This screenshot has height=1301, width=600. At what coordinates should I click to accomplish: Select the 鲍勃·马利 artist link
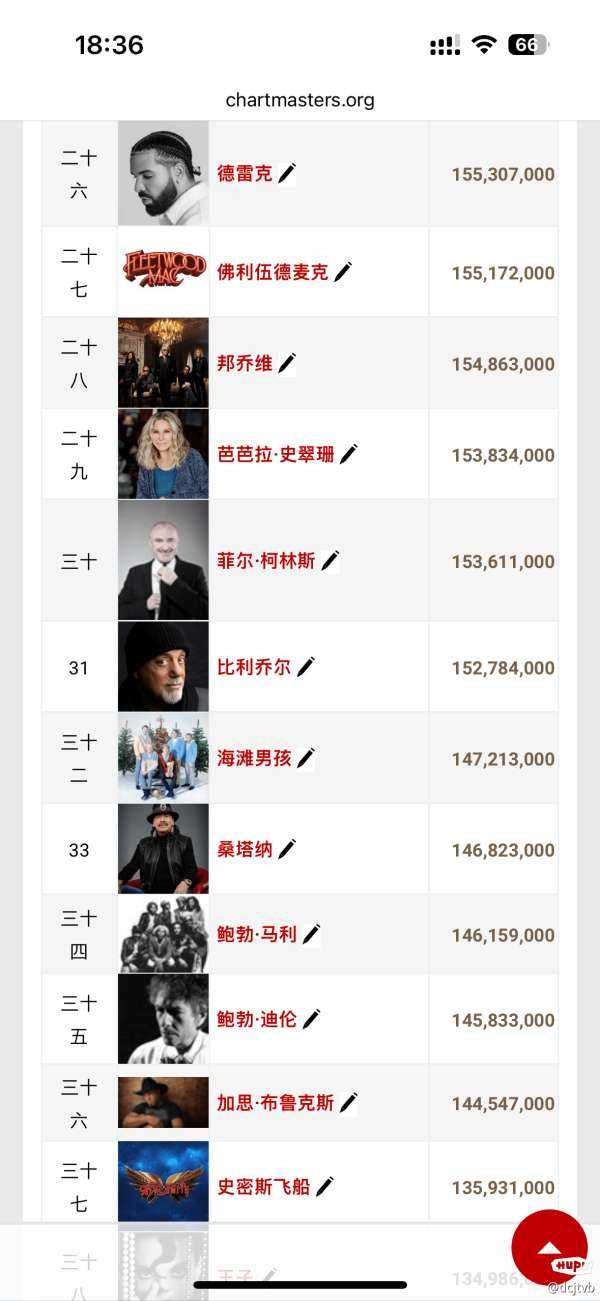[x=257, y=935]
